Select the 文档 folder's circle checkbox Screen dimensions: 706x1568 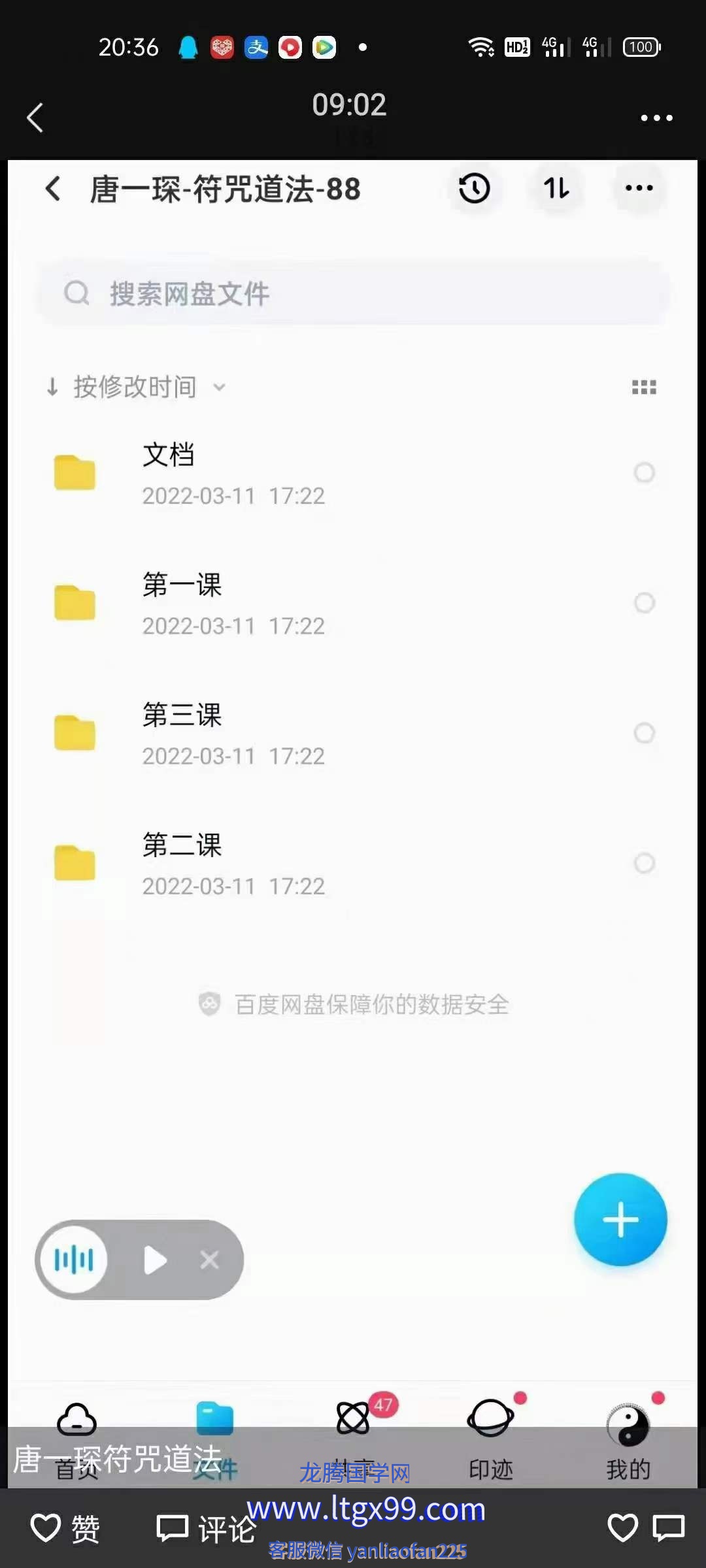point(644,472)
